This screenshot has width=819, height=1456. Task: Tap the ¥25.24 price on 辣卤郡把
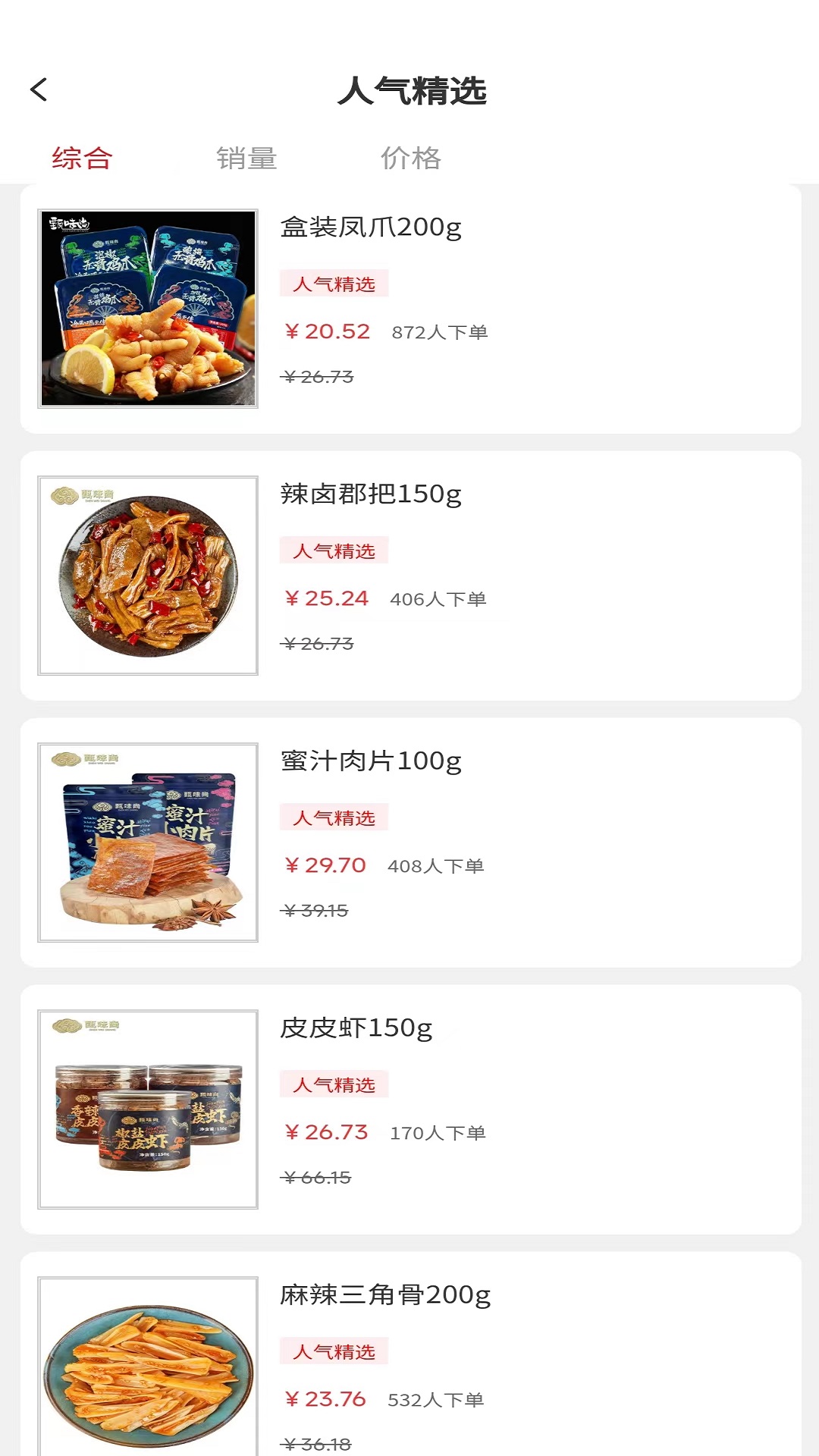[x=326, y=598]
